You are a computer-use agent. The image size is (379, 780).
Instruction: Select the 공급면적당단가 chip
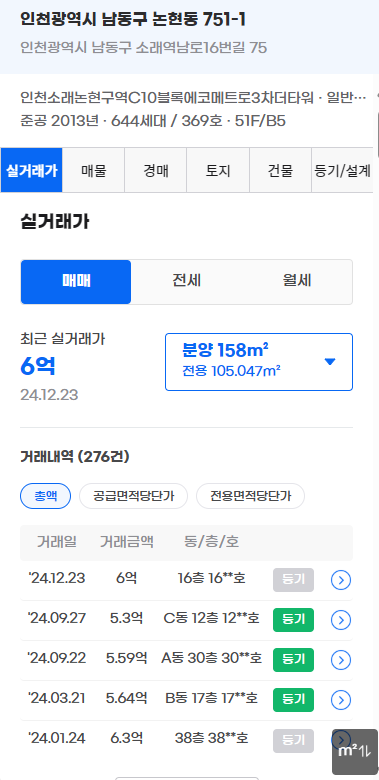pyautogui.click(x=133, y=496)
